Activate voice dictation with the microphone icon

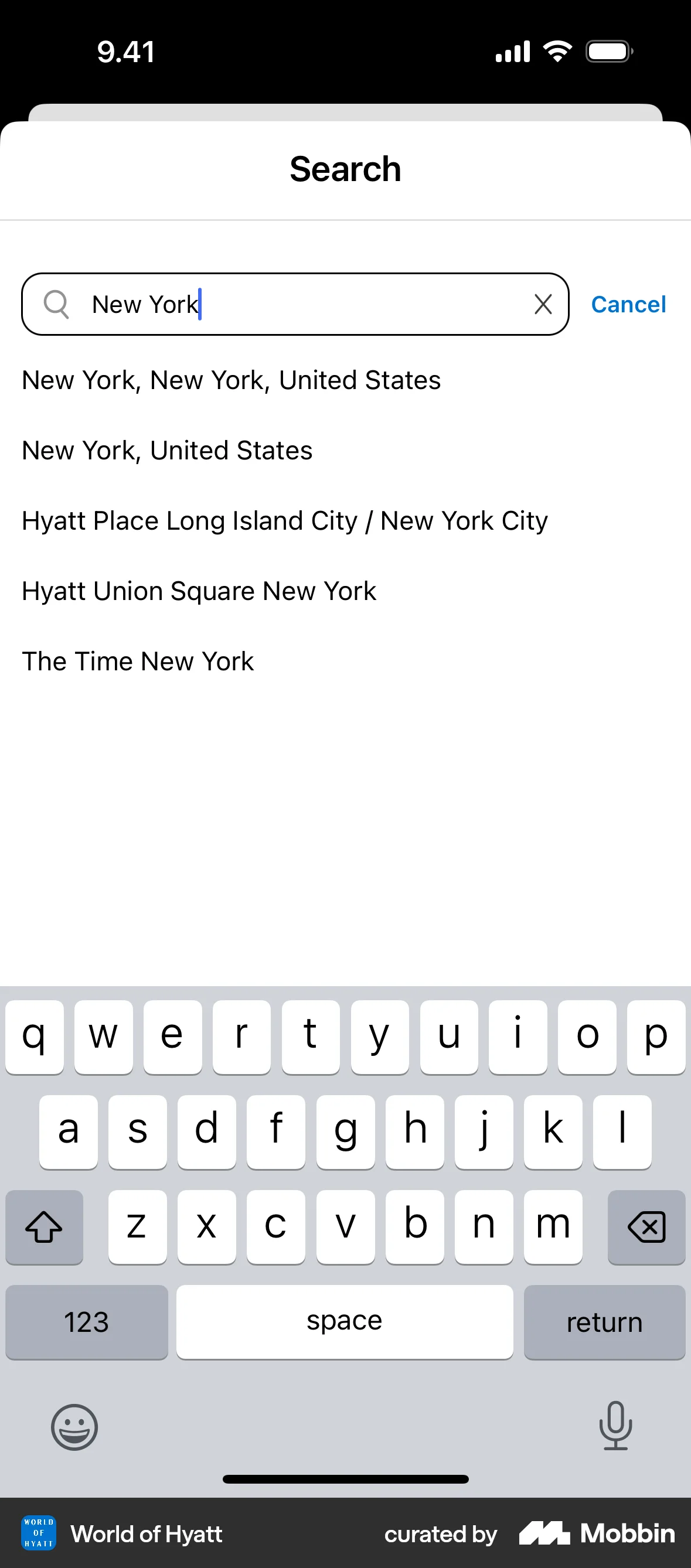pyautogui.click(x=616, y=1427)
